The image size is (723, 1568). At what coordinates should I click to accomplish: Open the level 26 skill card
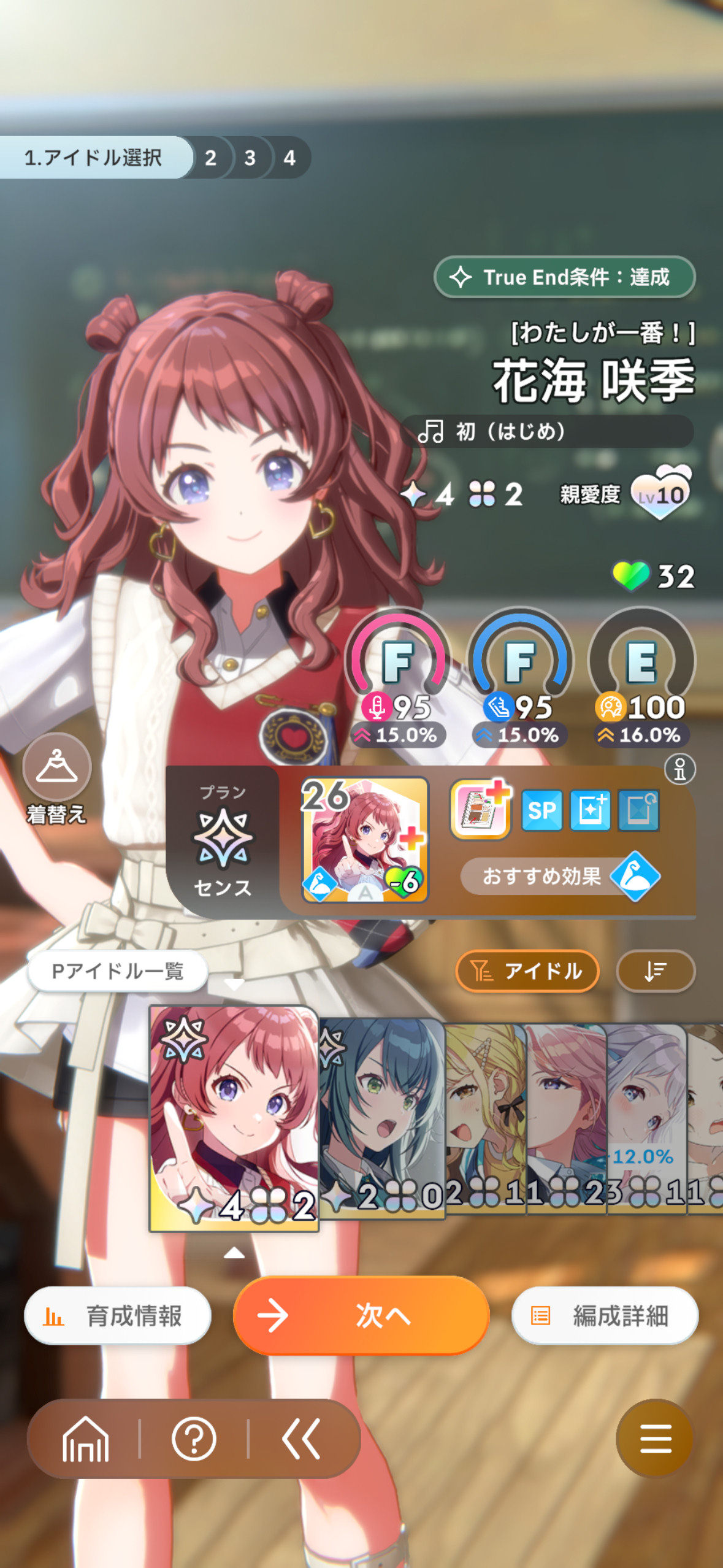click(365, 840)
